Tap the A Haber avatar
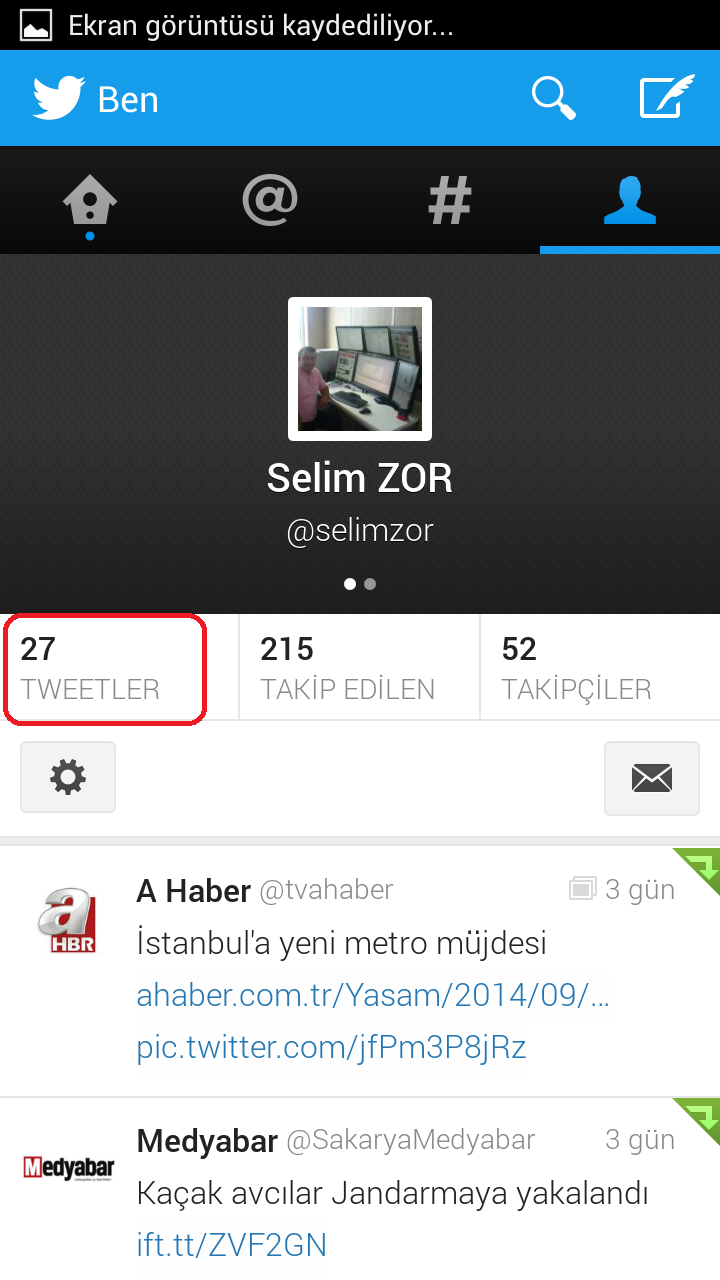Screen dimensions: 720x1280 point(66,919)
